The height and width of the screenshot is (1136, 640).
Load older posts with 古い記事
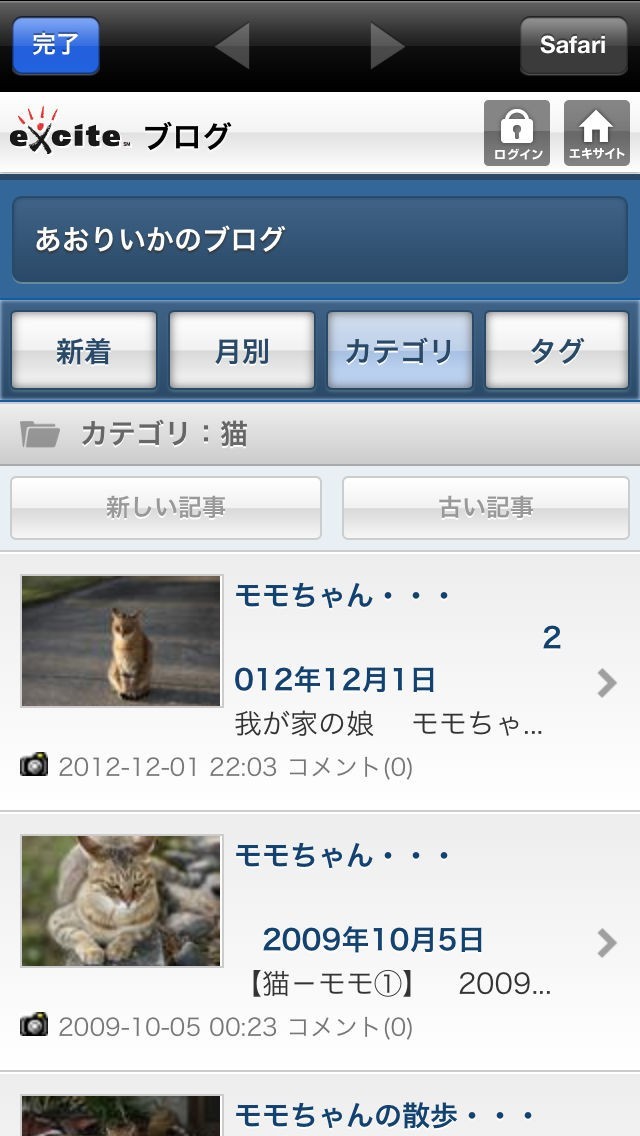coord(486,508)
